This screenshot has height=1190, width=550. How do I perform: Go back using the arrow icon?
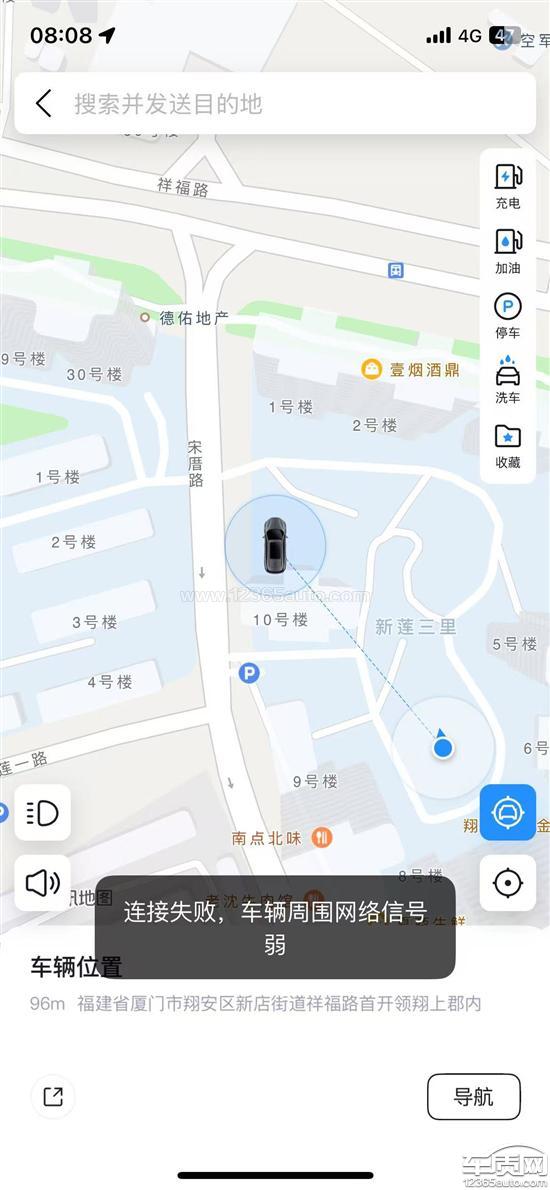click(x=44, y=103)
